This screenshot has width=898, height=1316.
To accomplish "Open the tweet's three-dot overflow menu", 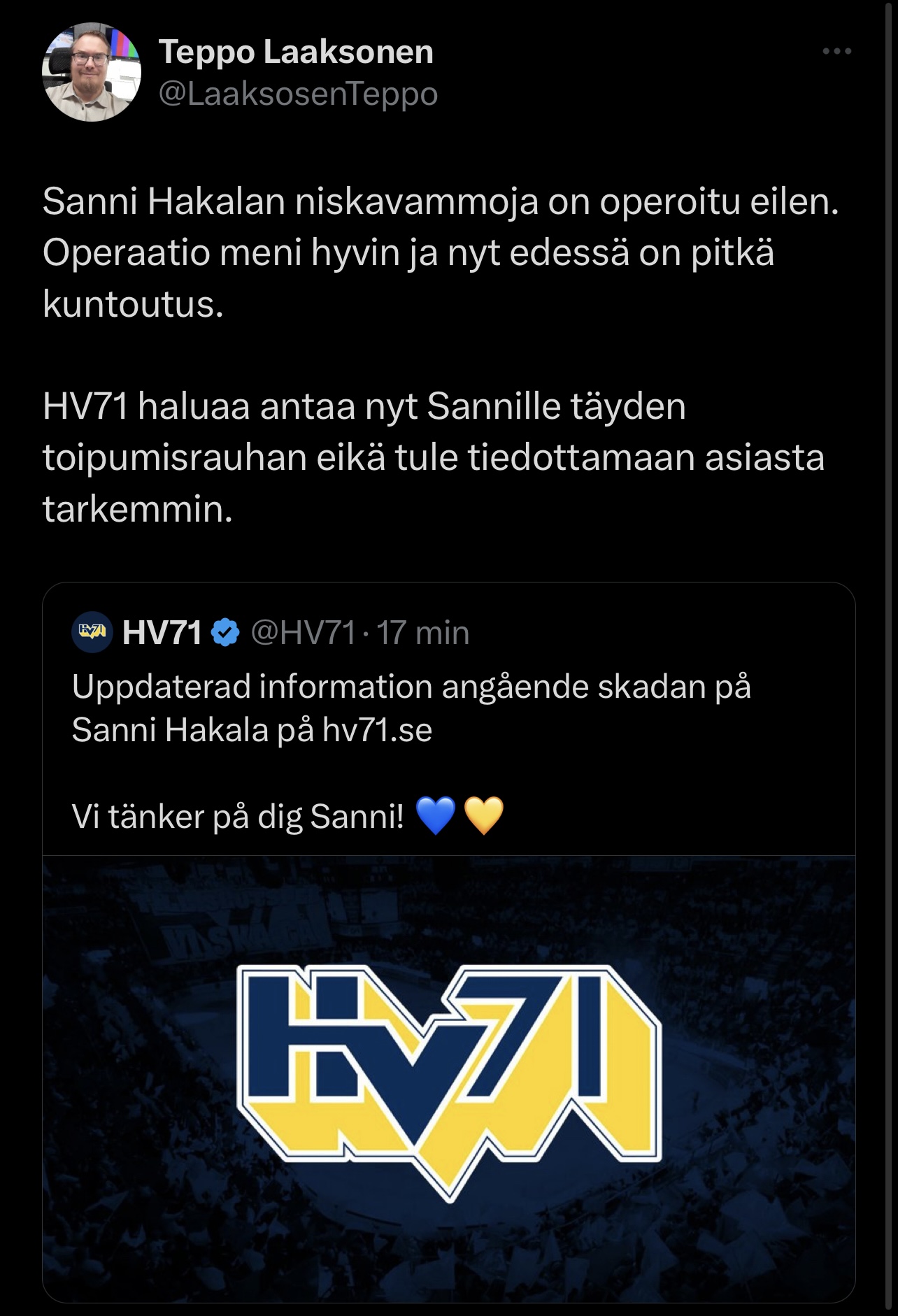I will [836, 52].
